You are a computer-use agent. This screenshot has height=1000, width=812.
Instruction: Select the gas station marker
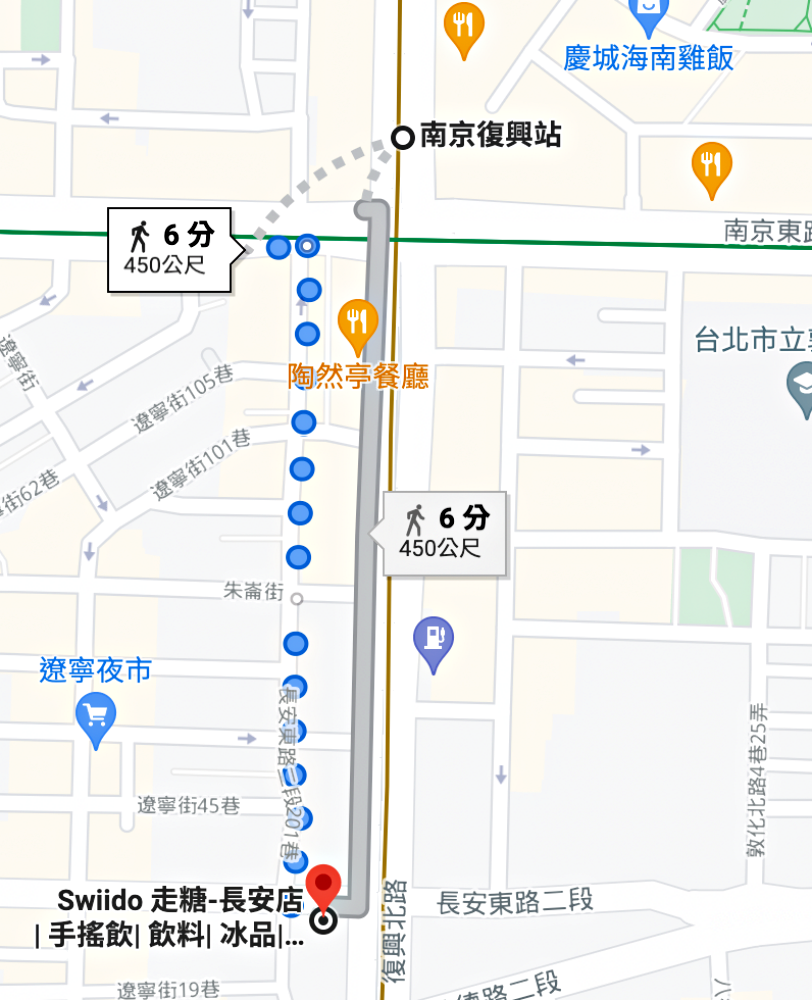coord(433,636)
